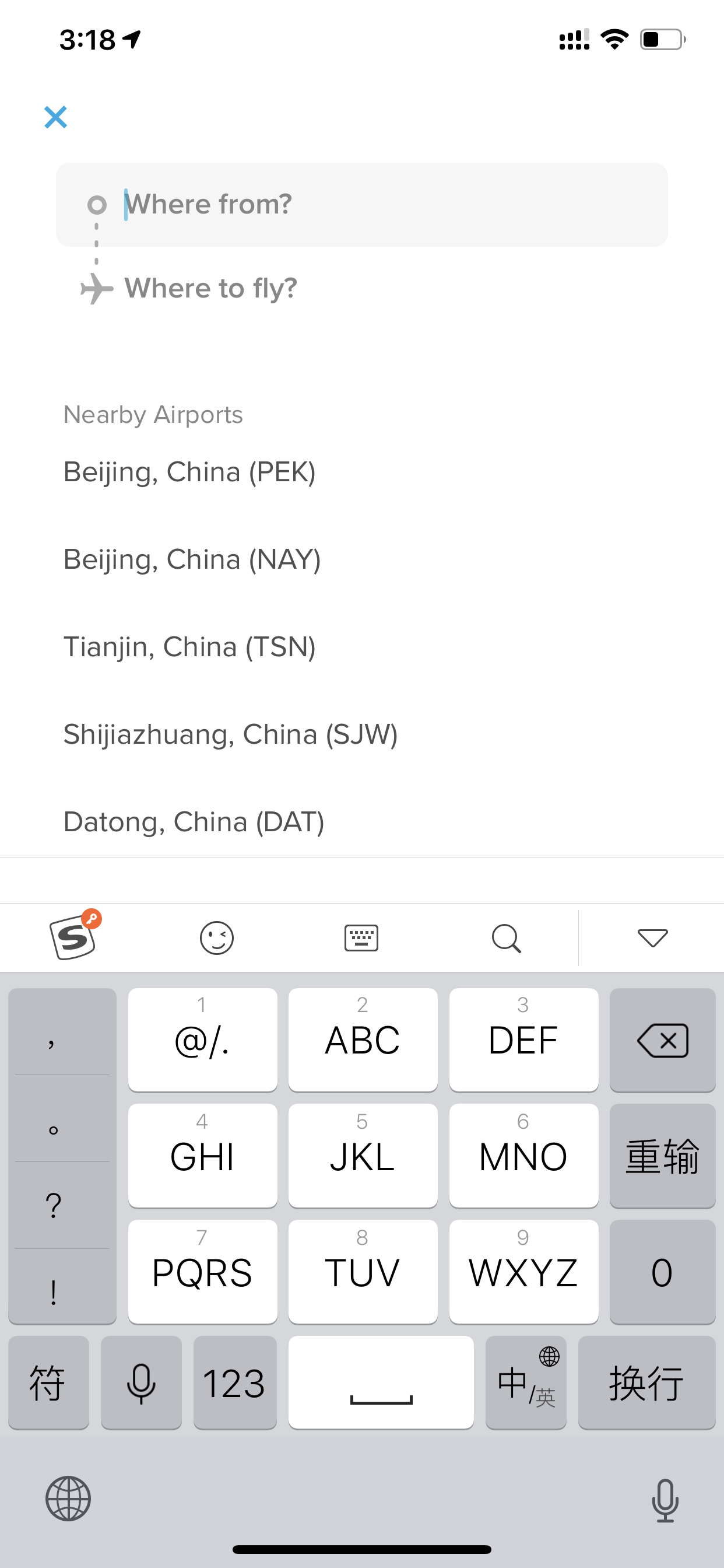Tap the keyboard backspace key
The height and width of the screenshot is (1568, 724).
(x=663, y=1040)
